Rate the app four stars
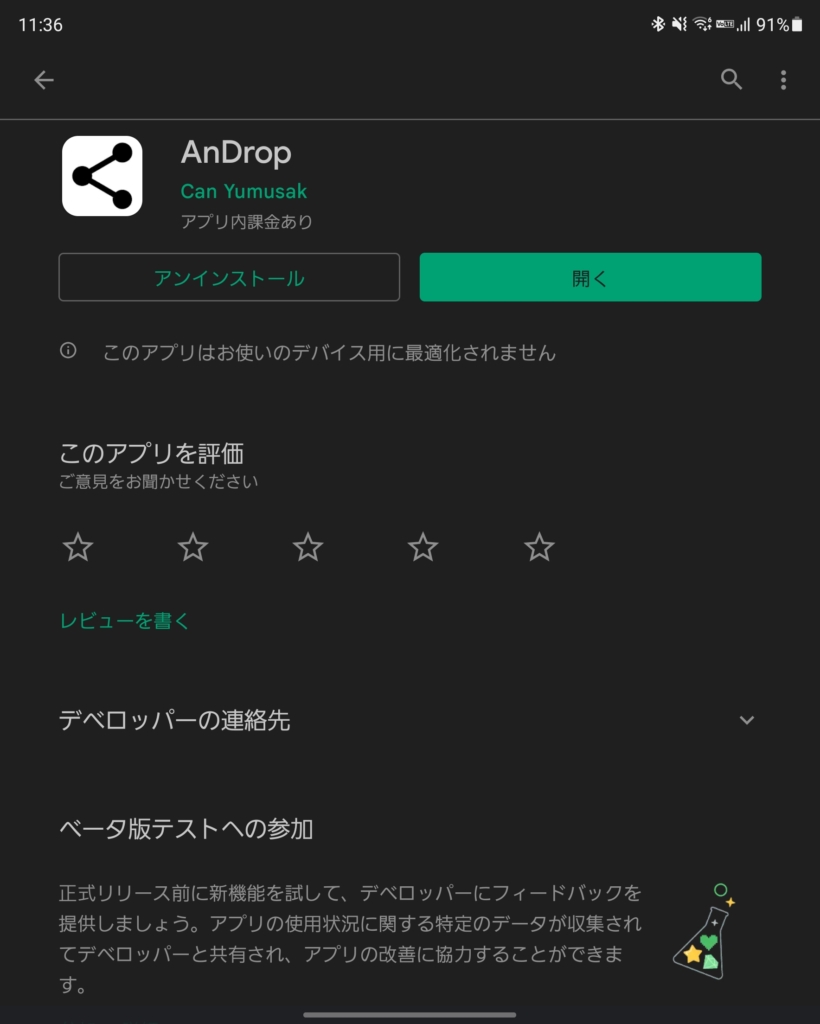820x1024 pixels. (423, 547)
